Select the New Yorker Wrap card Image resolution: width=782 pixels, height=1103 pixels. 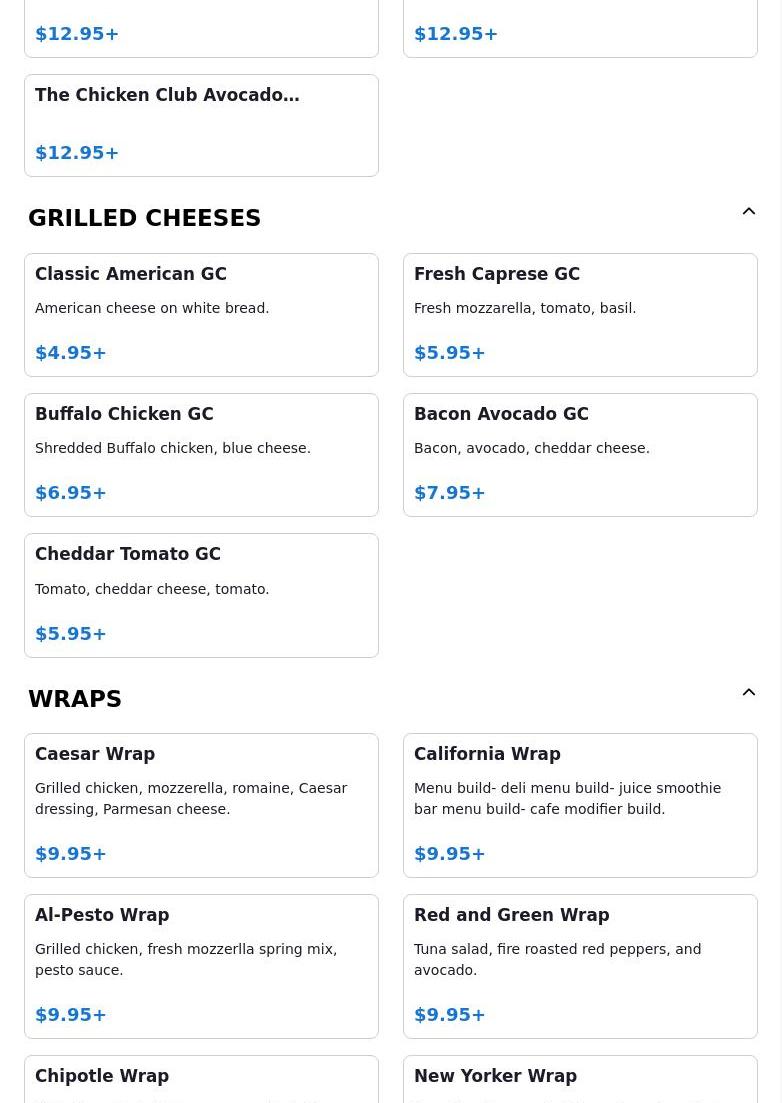point(580,1080)
